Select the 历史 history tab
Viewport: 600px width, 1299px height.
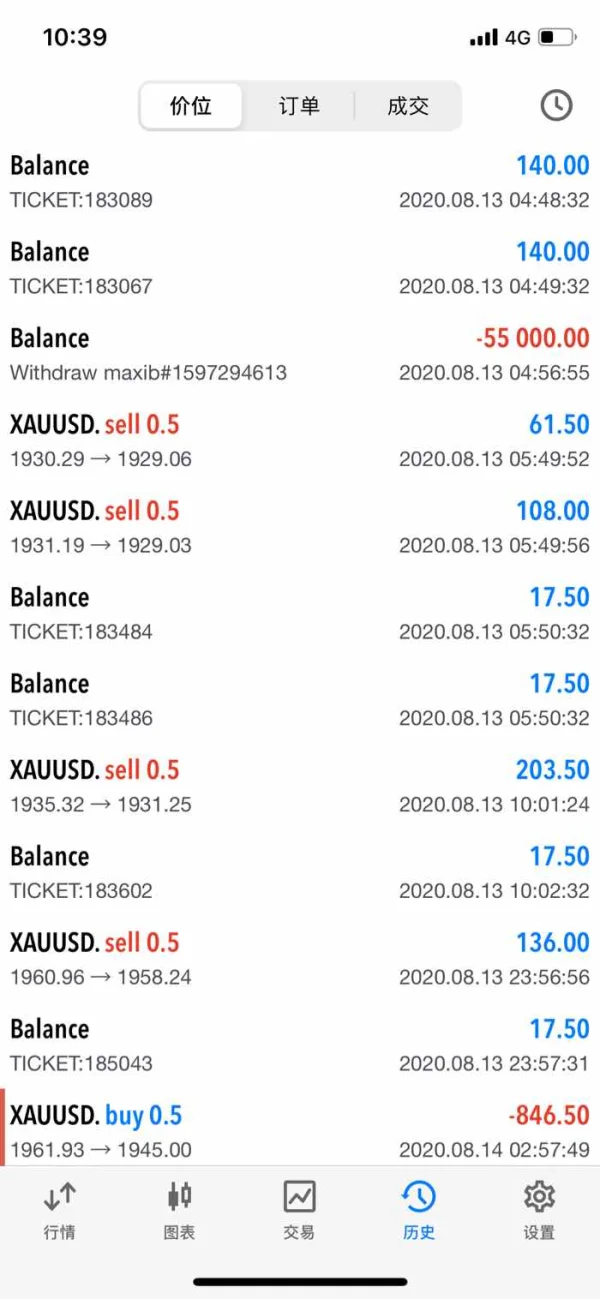tap(419, 1209)
